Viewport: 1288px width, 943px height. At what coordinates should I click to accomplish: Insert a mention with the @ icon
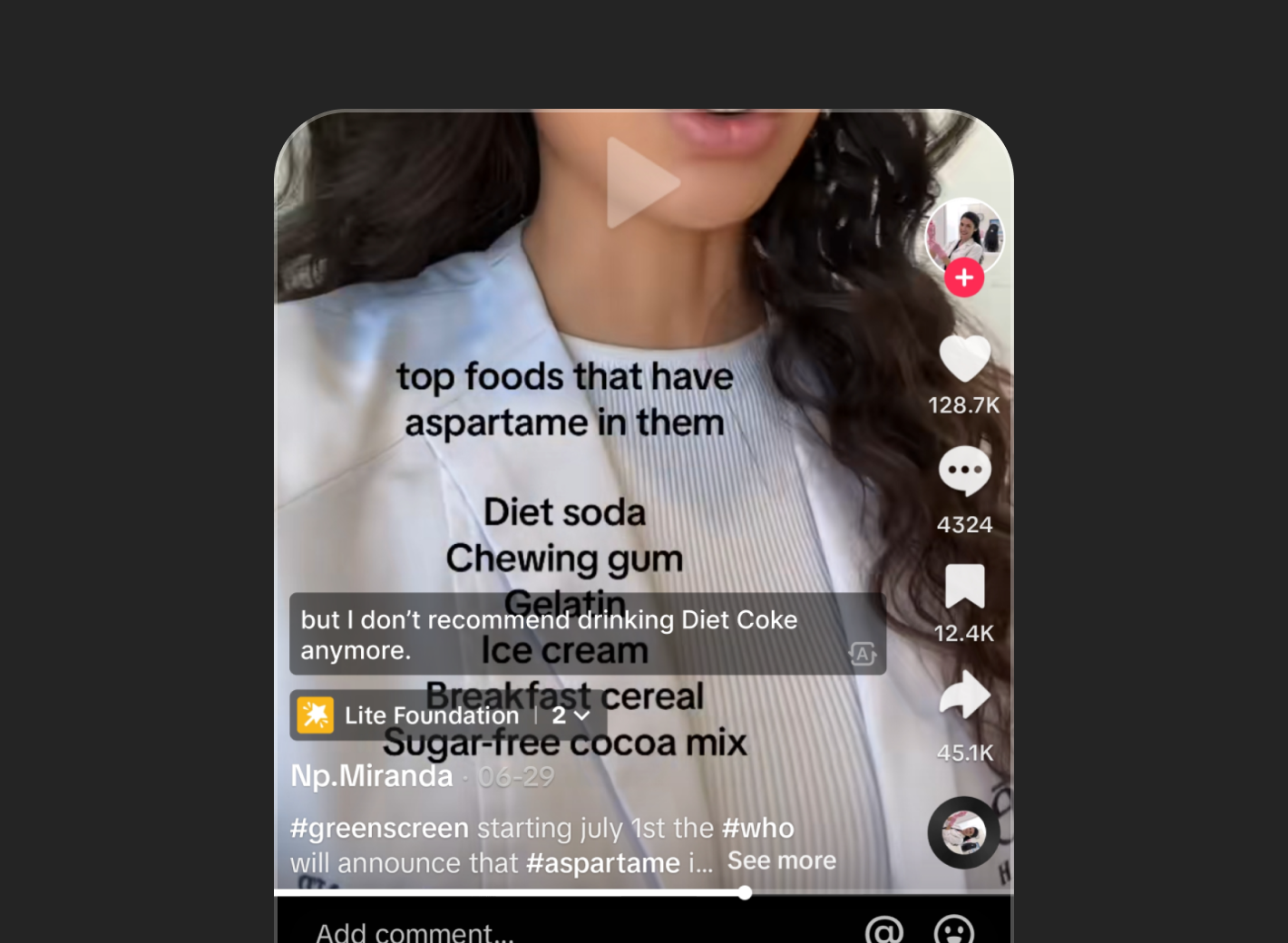[884, 931]
